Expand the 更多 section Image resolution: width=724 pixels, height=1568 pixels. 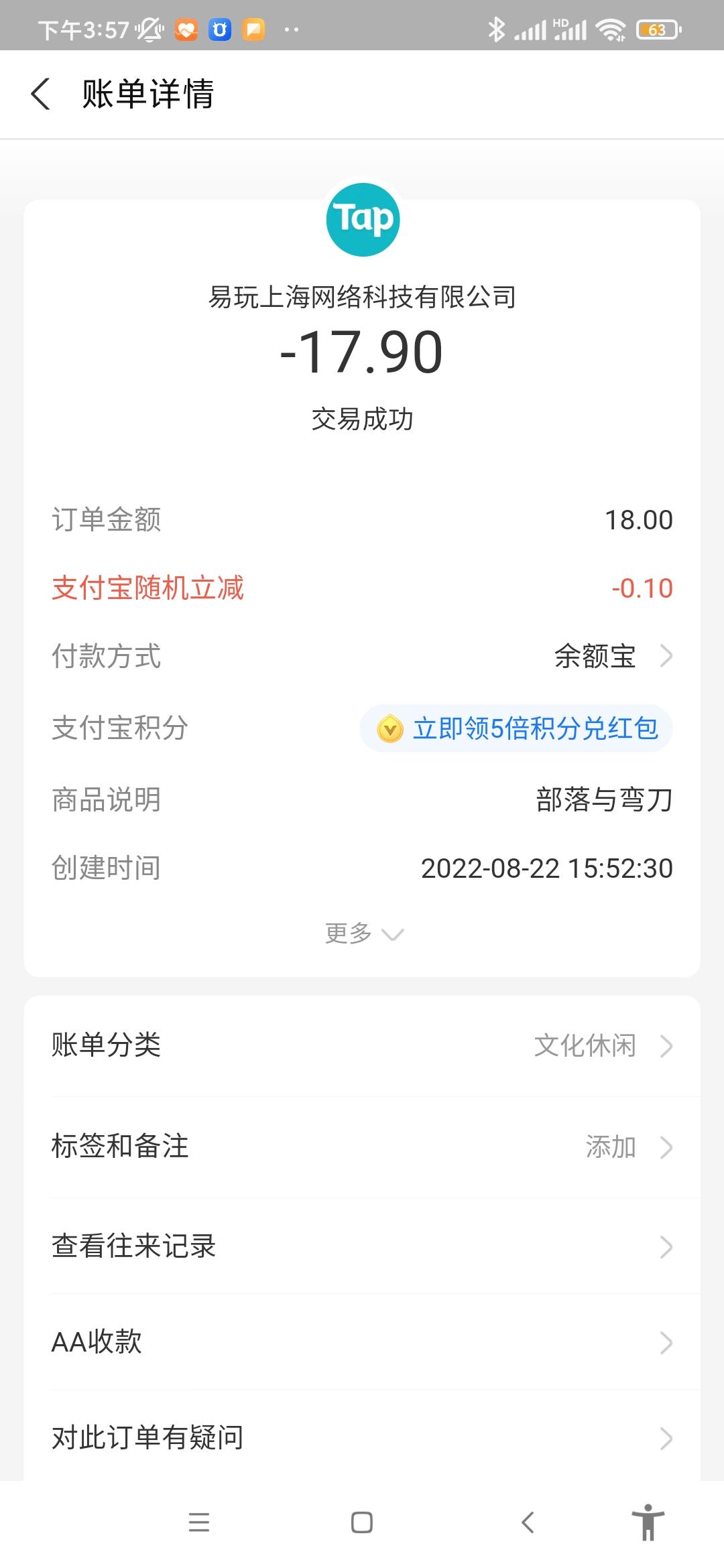pos(362,933)
